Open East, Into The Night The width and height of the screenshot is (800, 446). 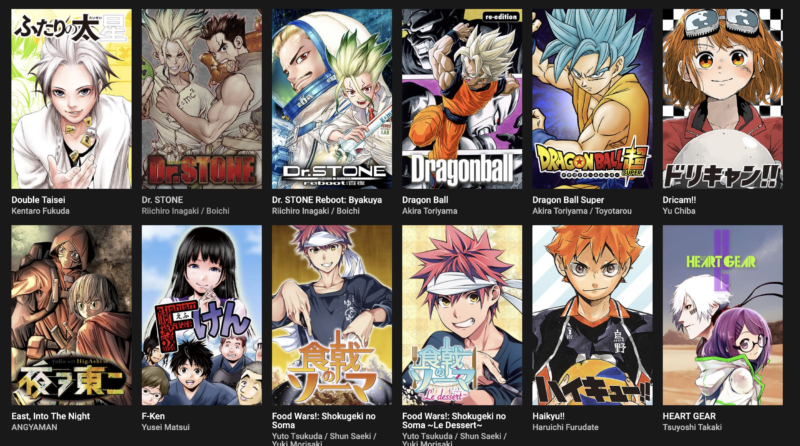71,315
